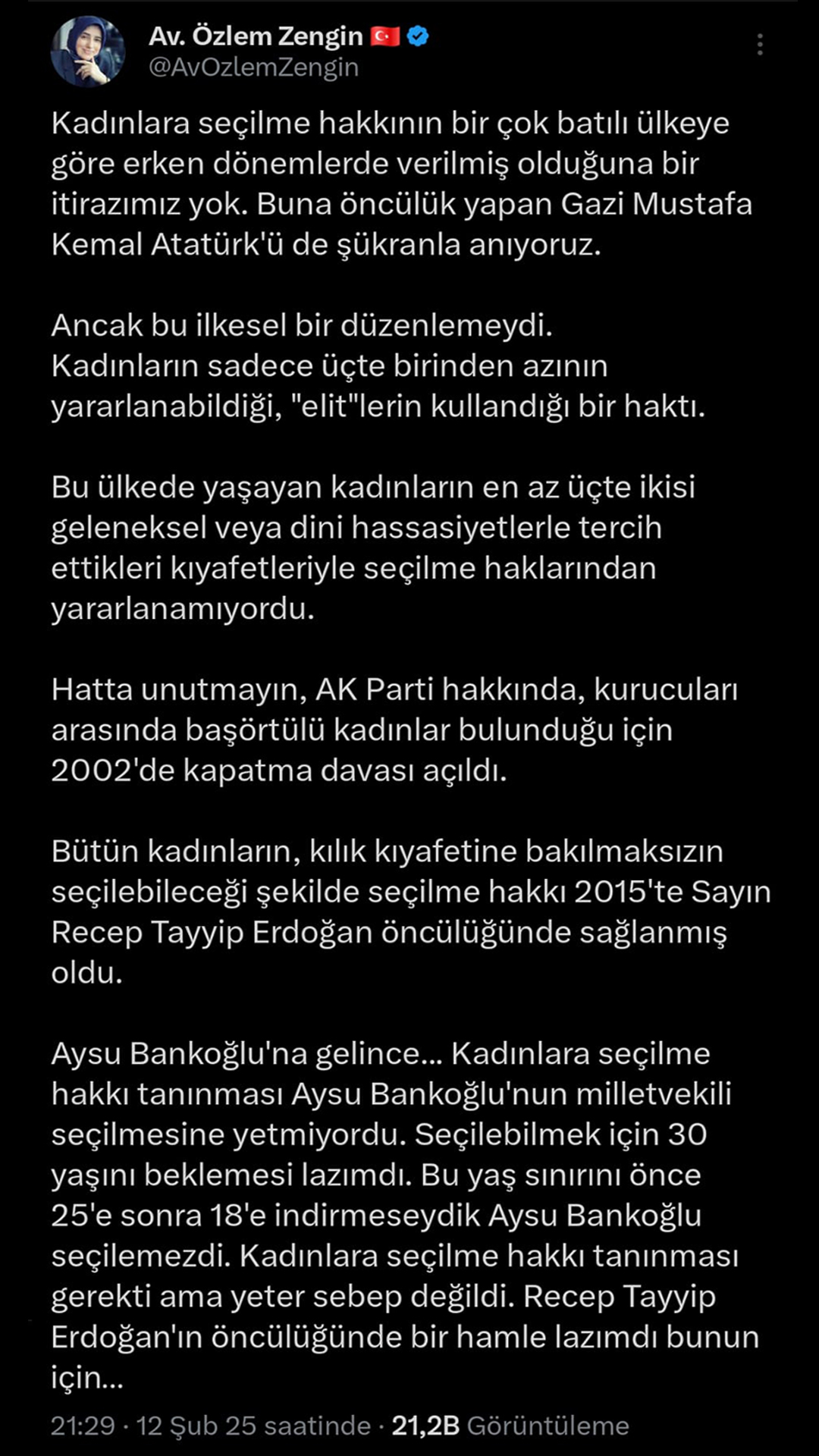Screen dimensions: 819x1456
Task: Open the @AvOzlemZengin profile handle
Action: (x=254, y=67)
